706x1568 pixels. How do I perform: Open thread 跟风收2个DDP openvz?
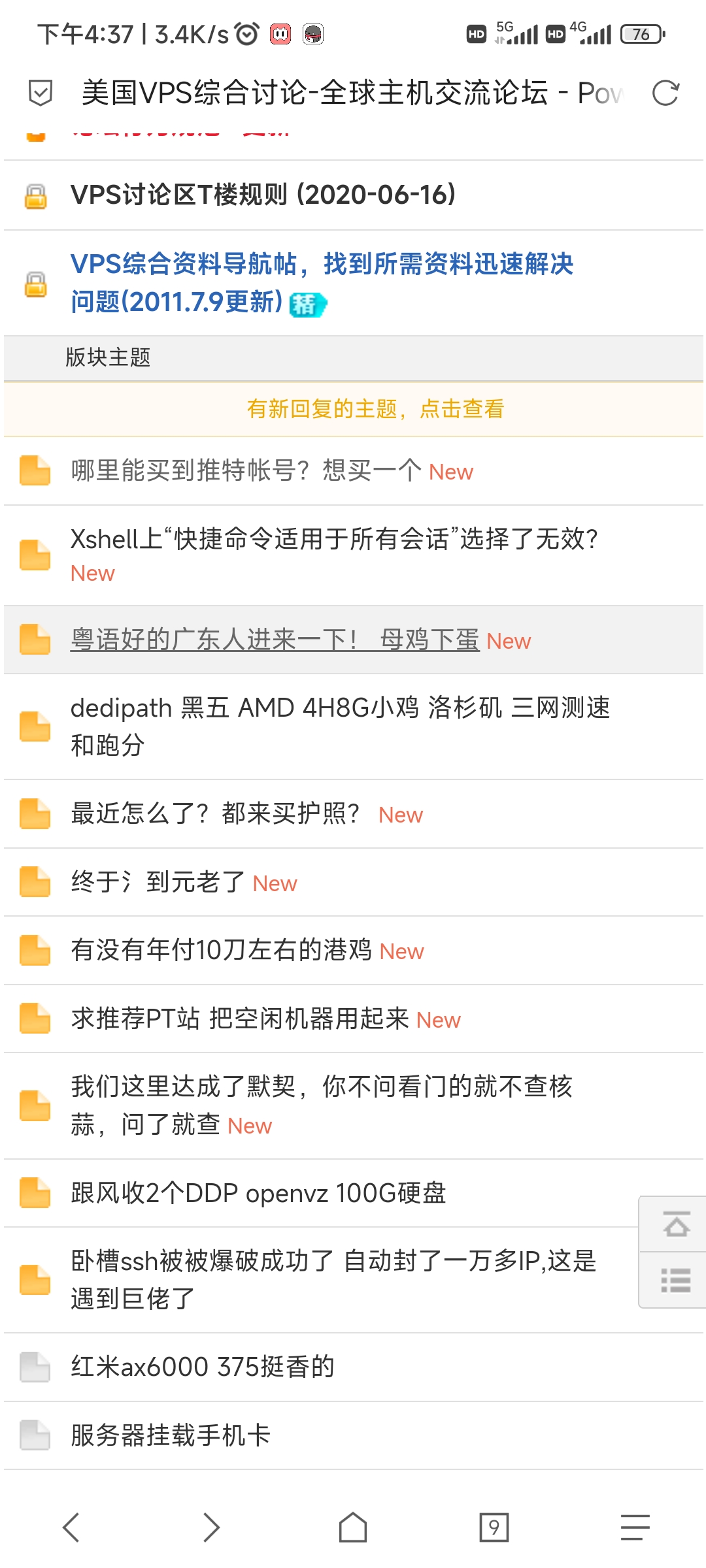click(258, 1193)
